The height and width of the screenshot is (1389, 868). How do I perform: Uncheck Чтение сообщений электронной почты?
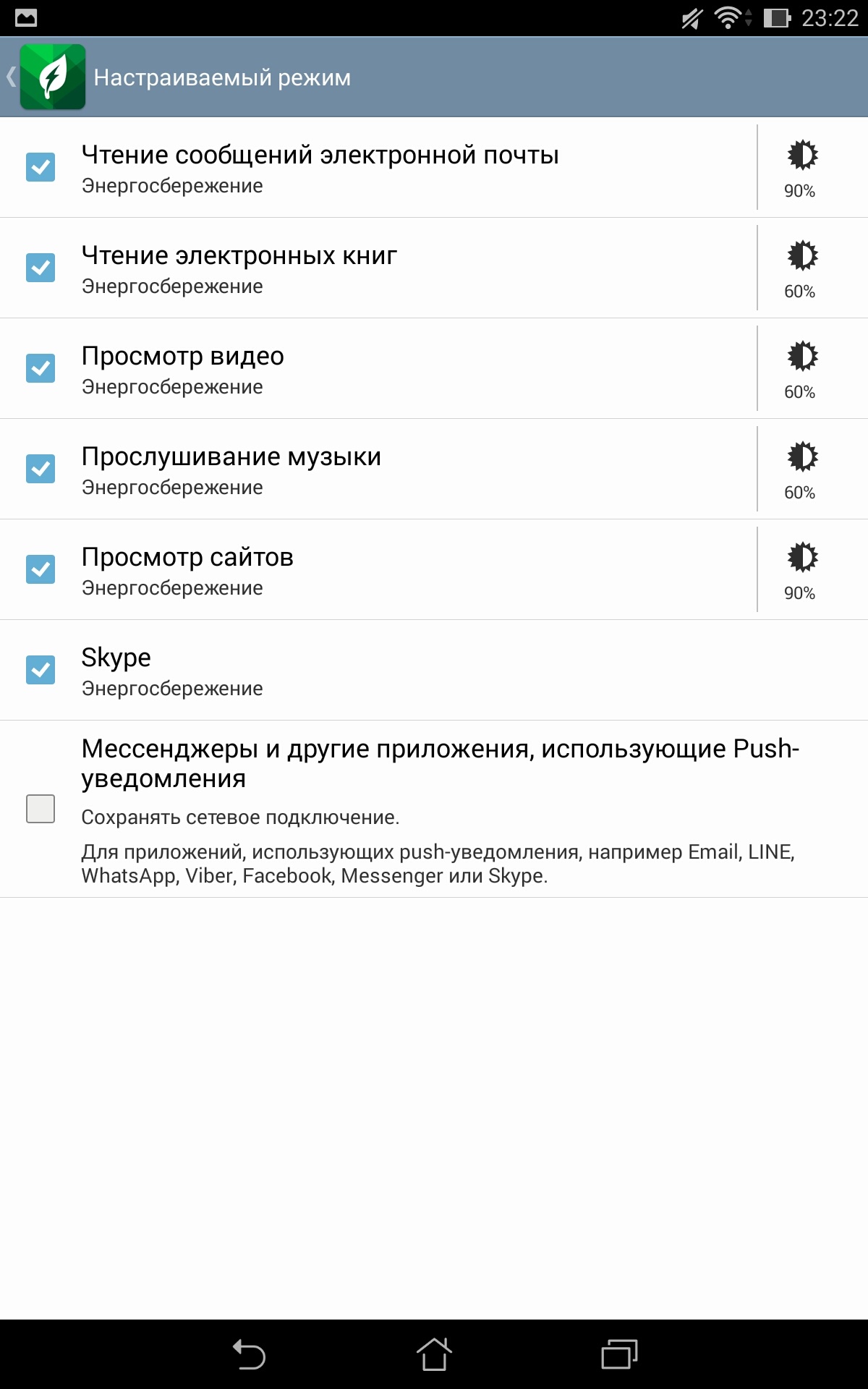pos(41,167)
